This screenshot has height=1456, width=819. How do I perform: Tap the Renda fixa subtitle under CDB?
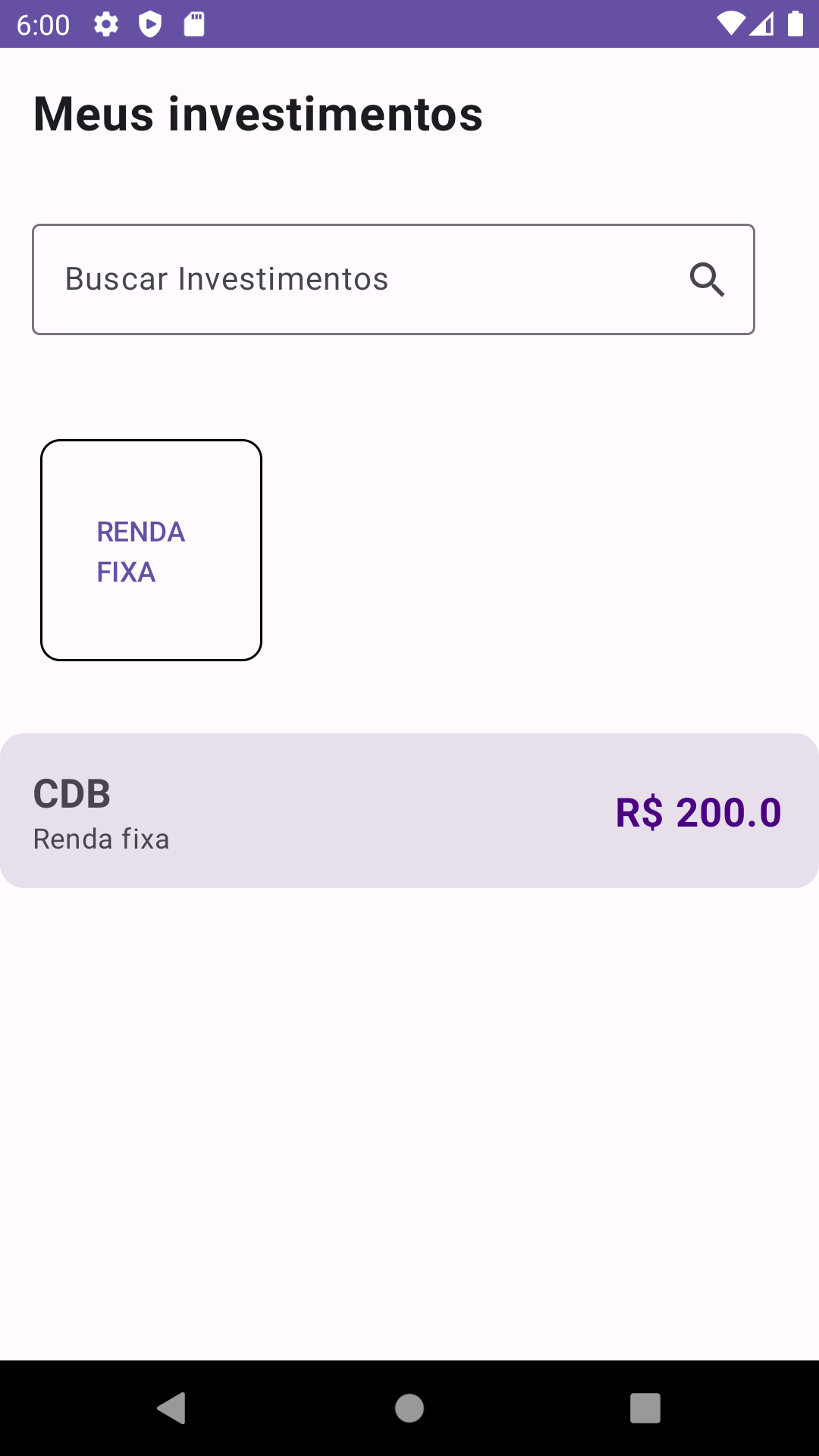click(101, 839)
